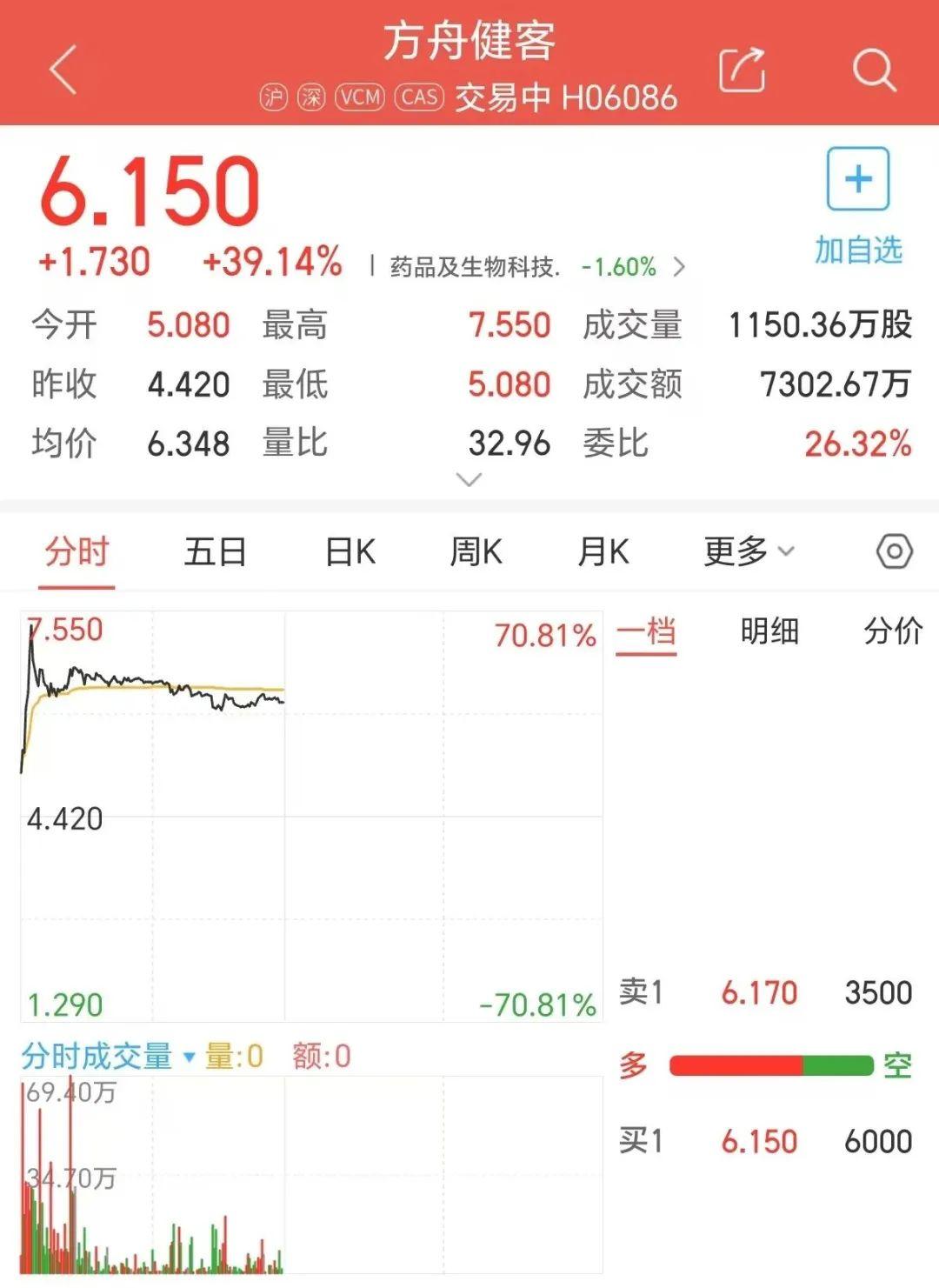This screenshot has height=1288, width=939.
Task: Show the 周K weekly chart
Action: click(476, 551)
